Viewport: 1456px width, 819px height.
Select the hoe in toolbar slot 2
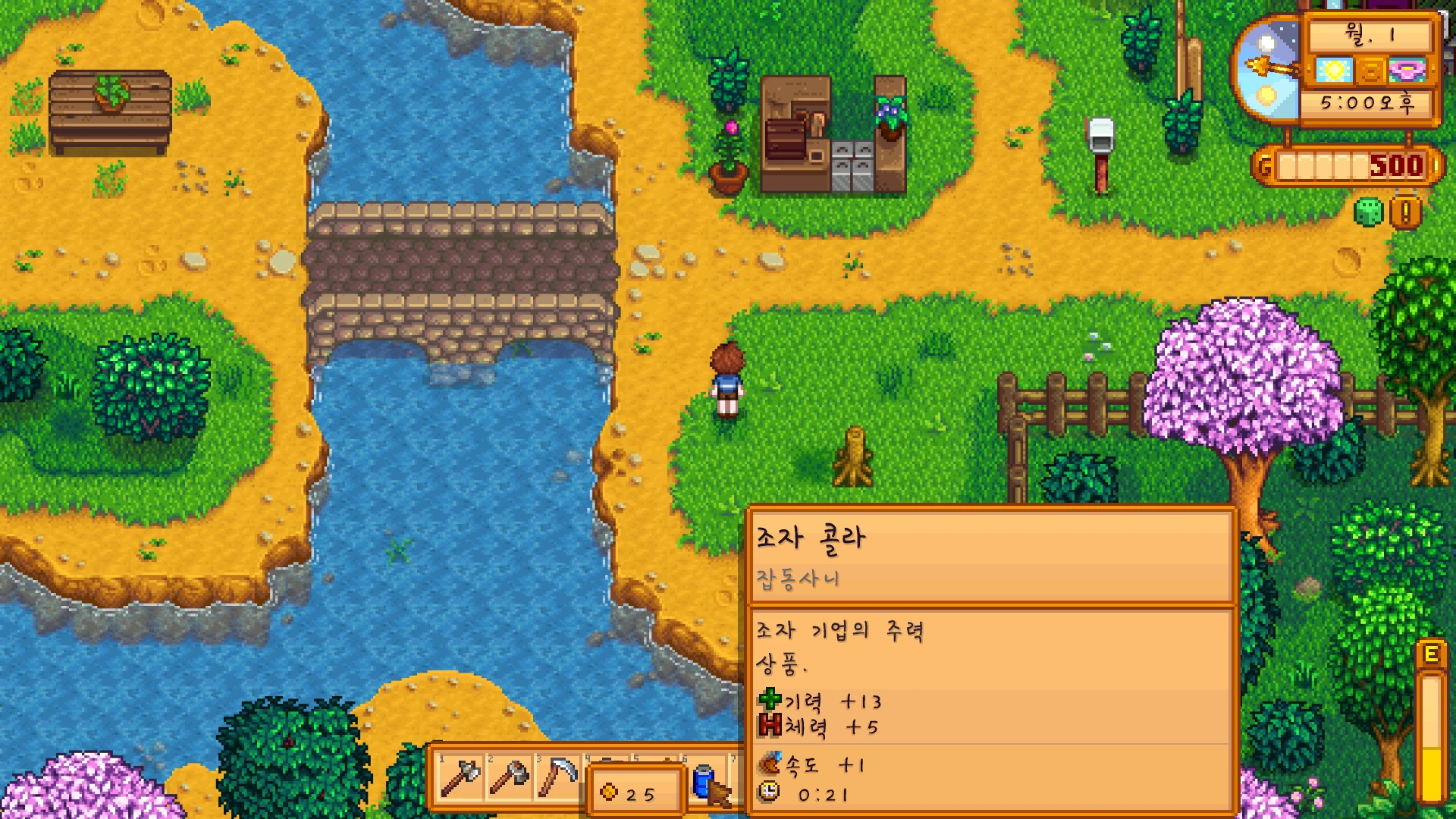click(x=510, y=778)
